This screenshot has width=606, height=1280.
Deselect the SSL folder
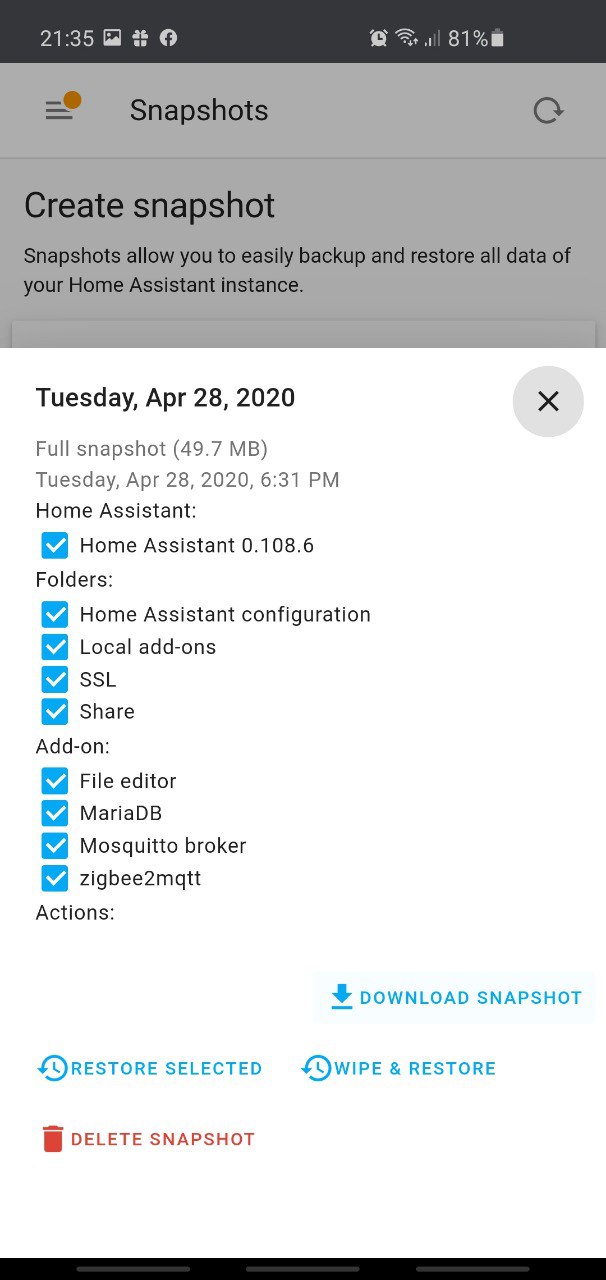click(55, 679)
